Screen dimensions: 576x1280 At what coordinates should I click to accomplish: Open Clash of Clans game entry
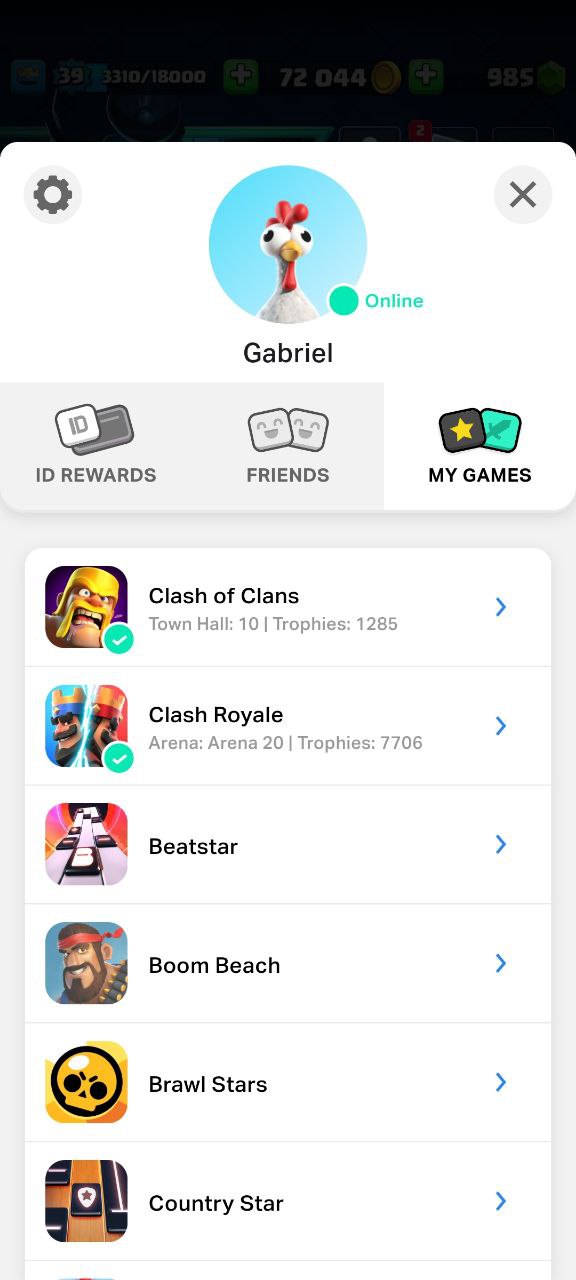point(288,608)
